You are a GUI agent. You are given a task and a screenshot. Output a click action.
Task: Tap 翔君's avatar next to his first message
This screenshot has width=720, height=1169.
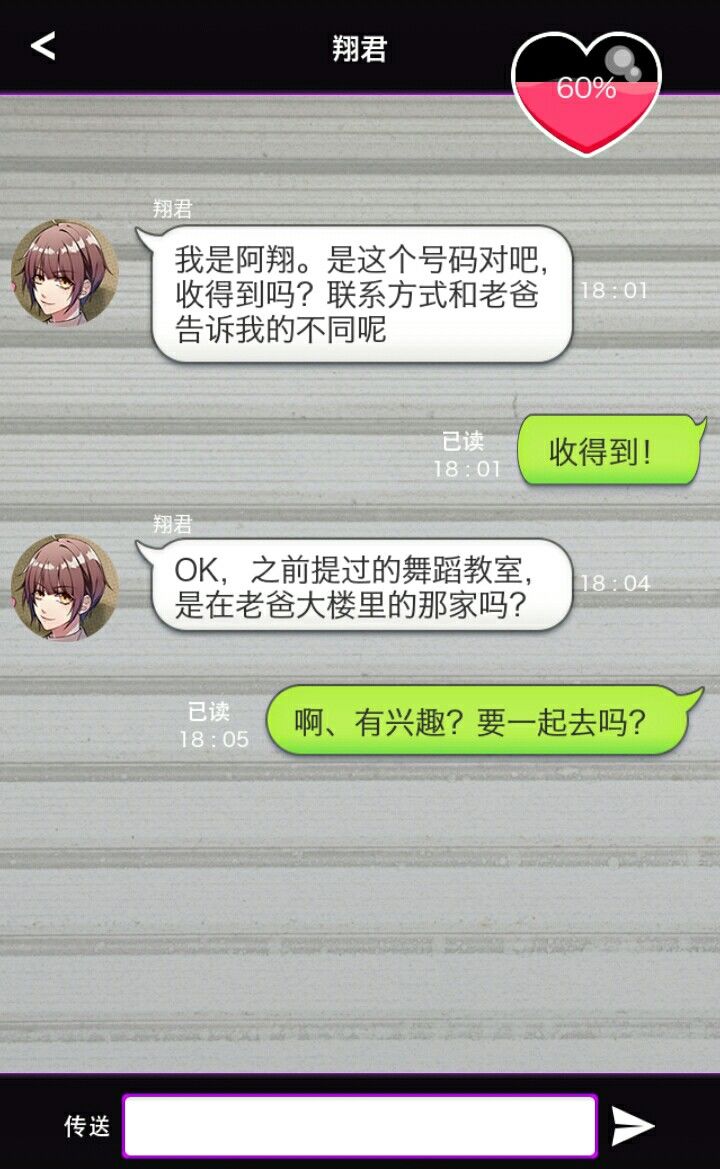62,270
